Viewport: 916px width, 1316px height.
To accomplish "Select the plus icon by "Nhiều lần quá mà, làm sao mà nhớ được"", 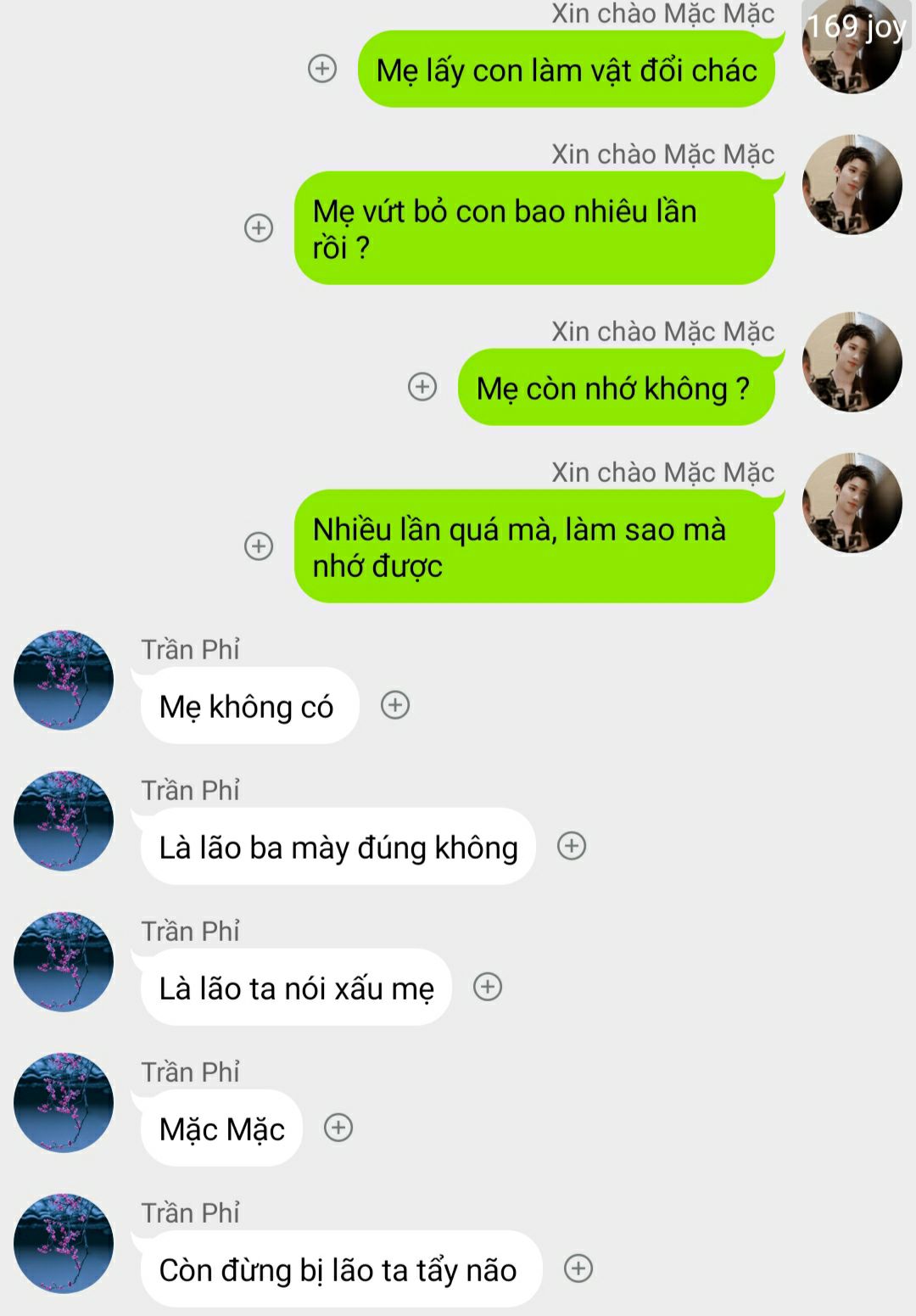I will (x=259, y=546).
